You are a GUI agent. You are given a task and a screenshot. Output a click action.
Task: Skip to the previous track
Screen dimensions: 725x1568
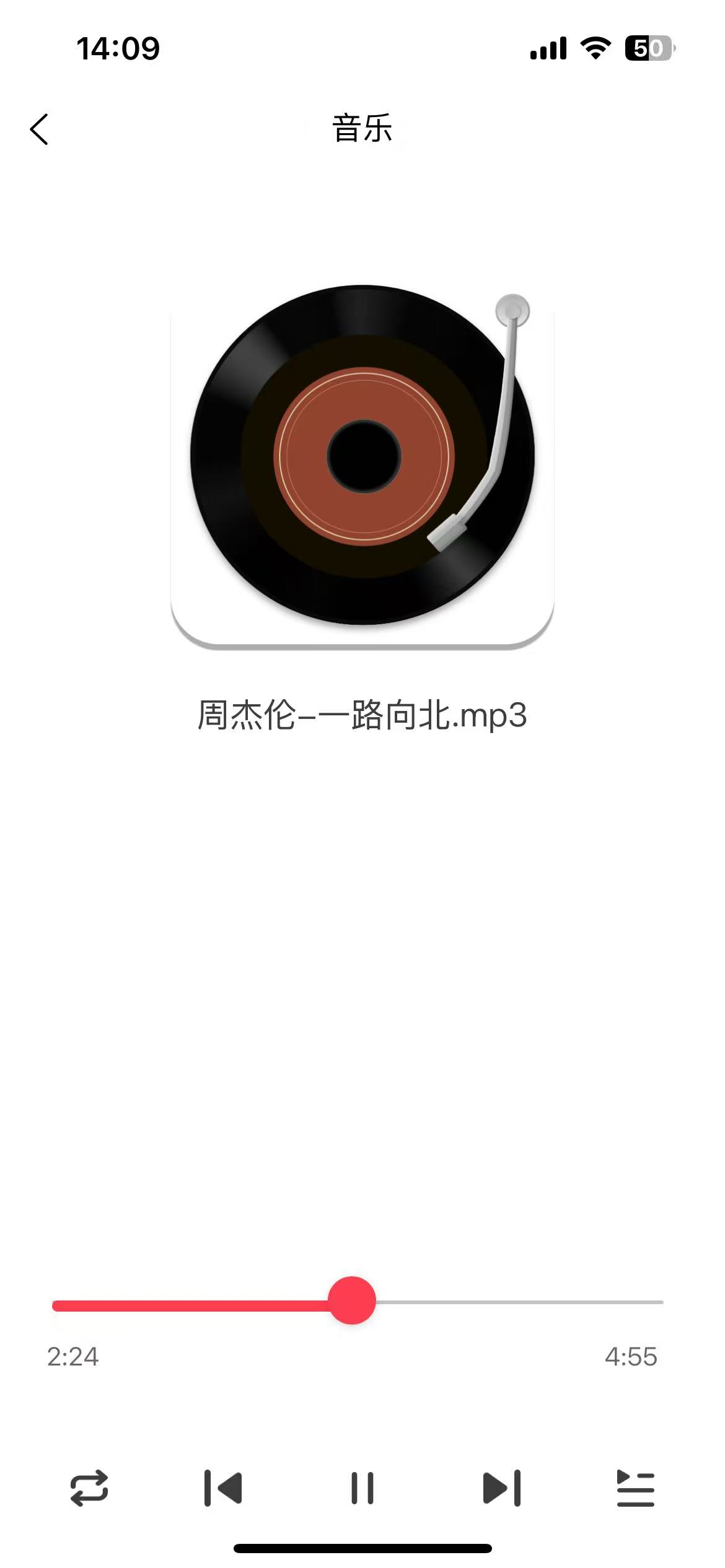[223, 1488]
